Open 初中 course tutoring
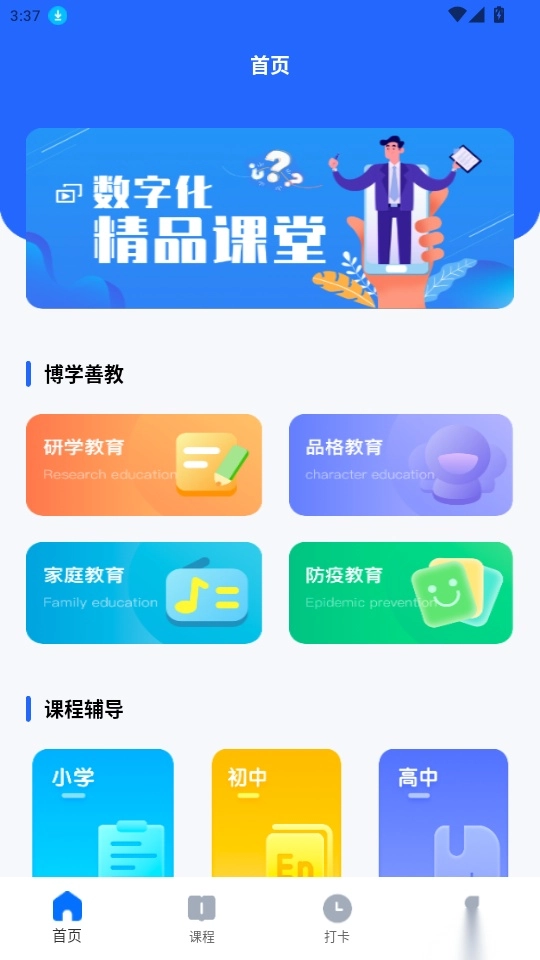 [276, 813]
